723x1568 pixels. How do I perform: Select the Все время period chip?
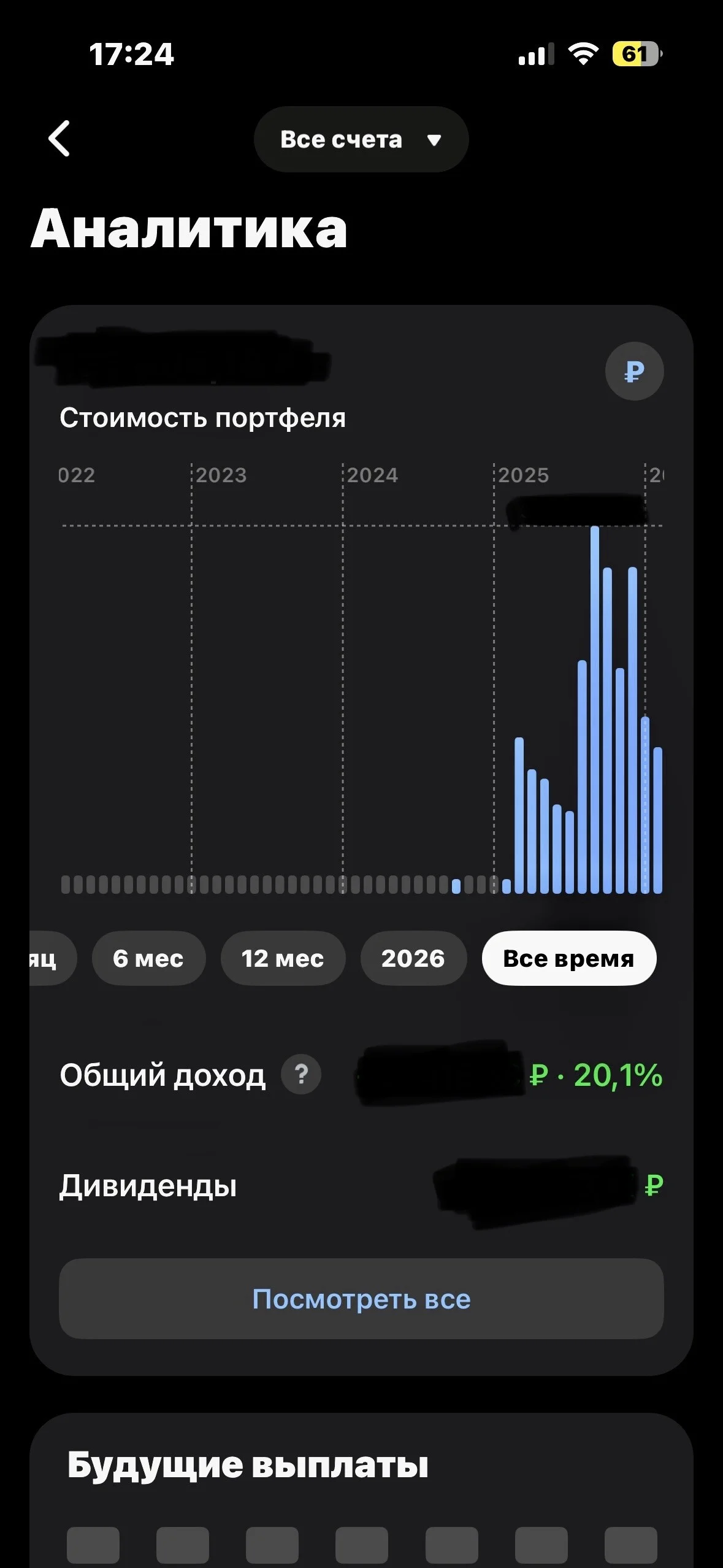click(569, 958)
